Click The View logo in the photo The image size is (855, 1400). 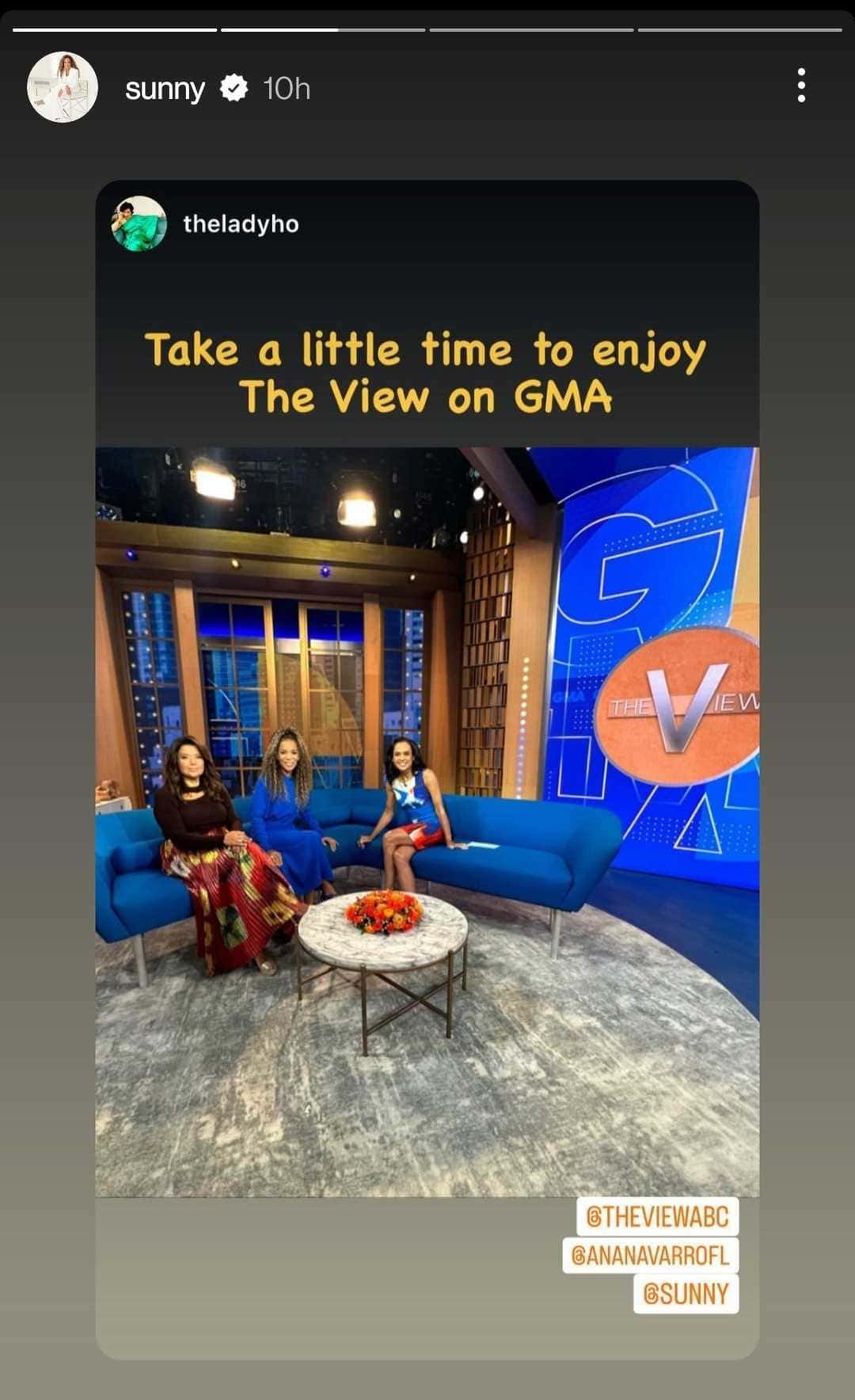click(679, 702)
